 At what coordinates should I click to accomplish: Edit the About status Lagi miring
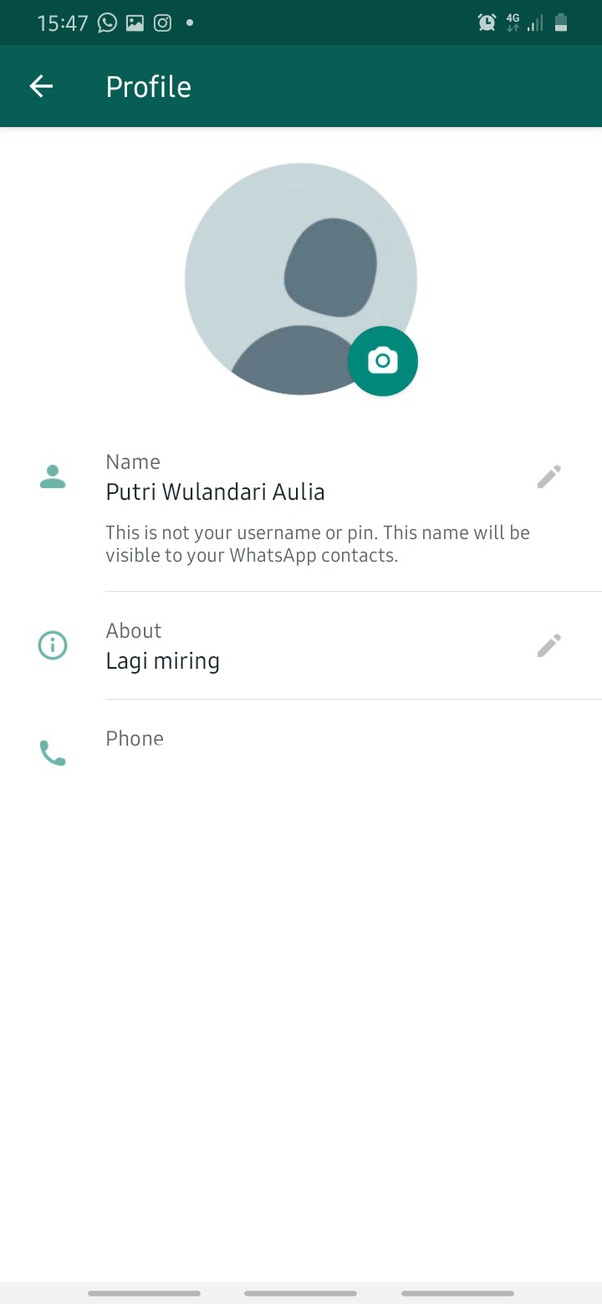pos(548,646)
